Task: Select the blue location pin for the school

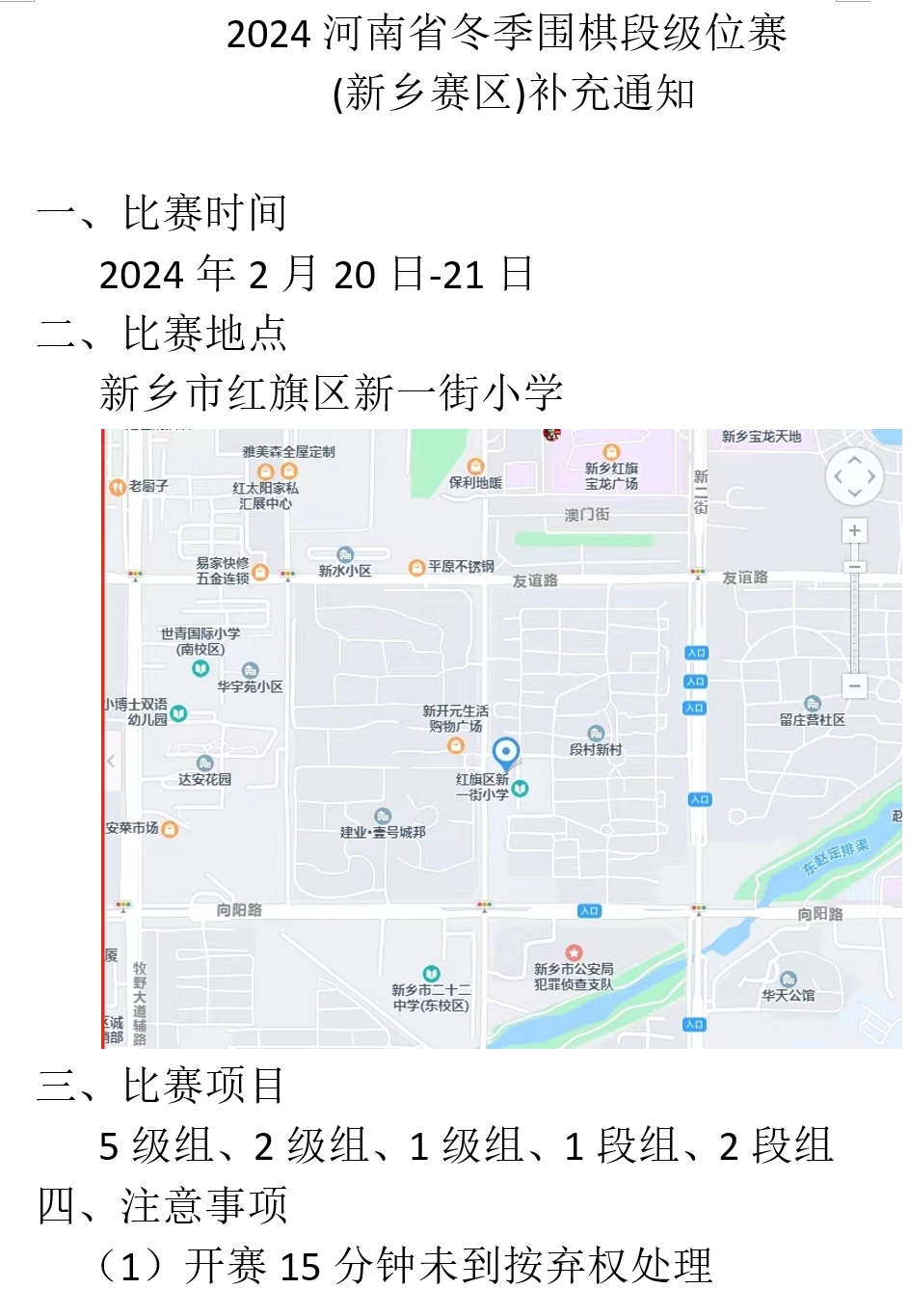Action: (x=506, y=752)
